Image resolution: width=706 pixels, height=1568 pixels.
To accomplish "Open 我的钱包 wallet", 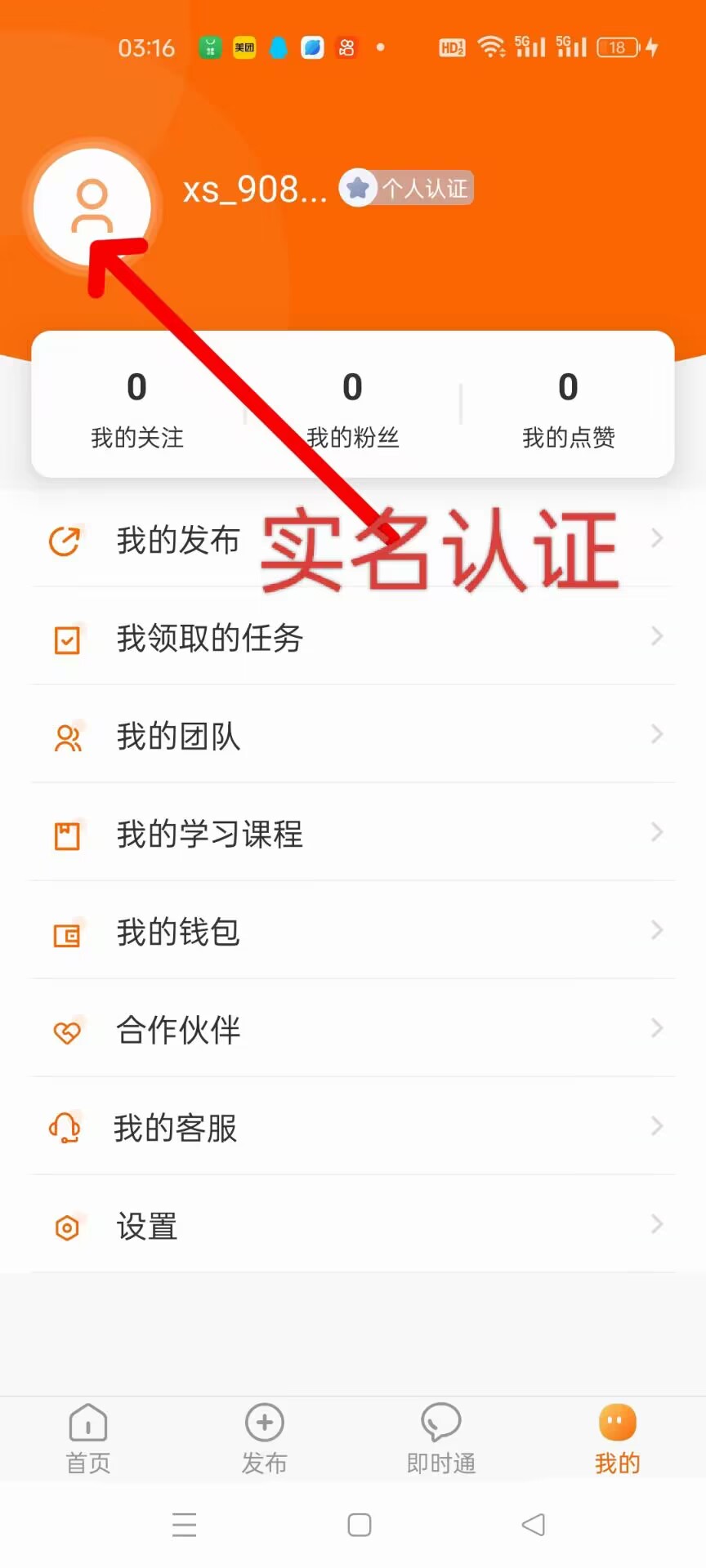I will [353, 931].
